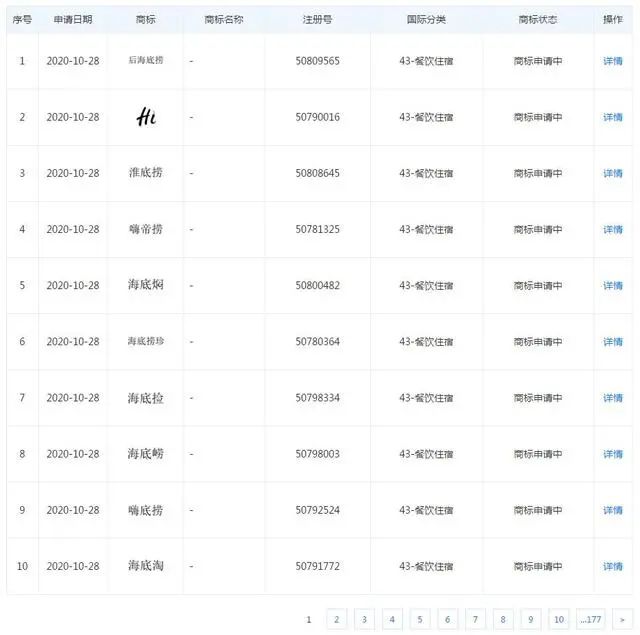View details of trademark 海底淘

click(612, 566)
